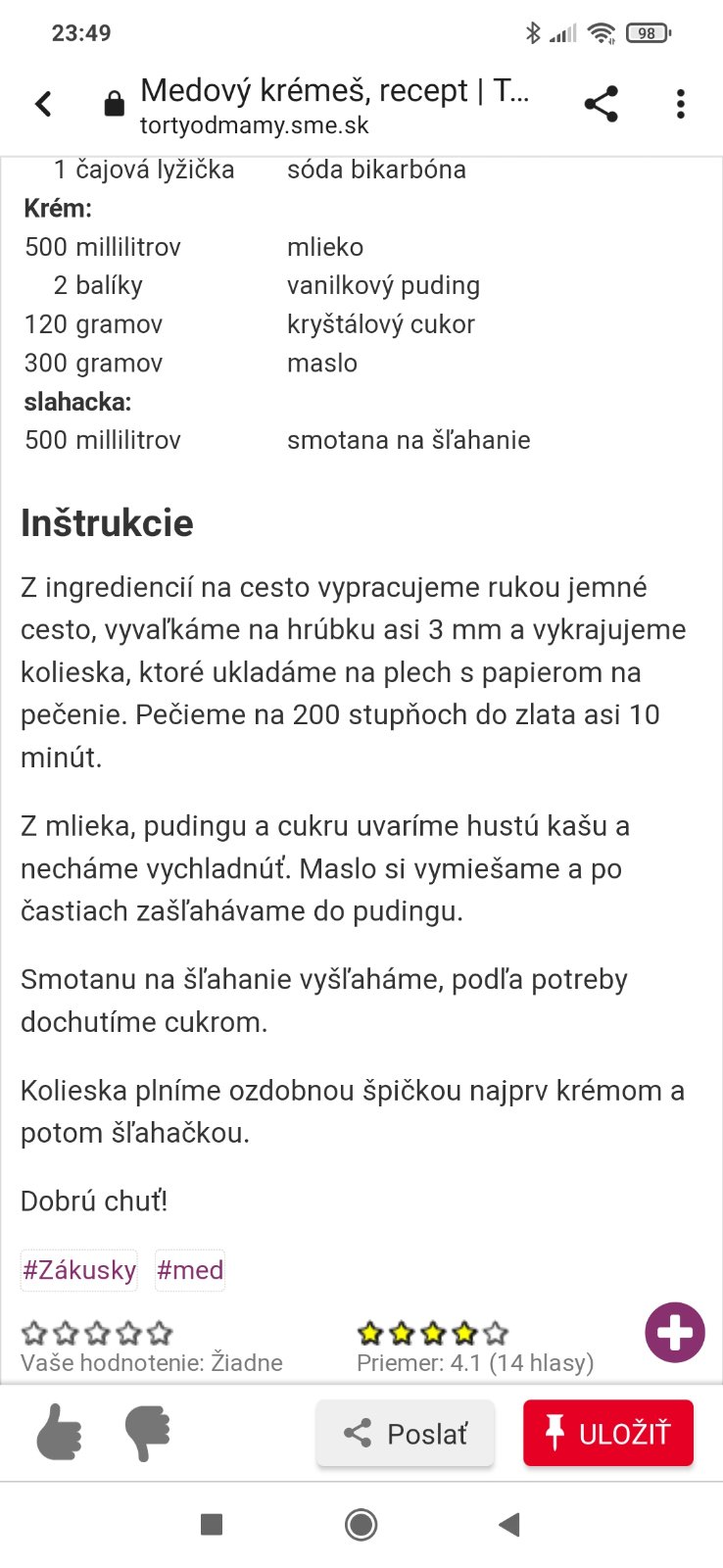Image resolution: width=723 pixels, height=1568 pixels.
Task: Give the recipe a thumbs down
Action: pyautogui.click(x=147, y=1433)
